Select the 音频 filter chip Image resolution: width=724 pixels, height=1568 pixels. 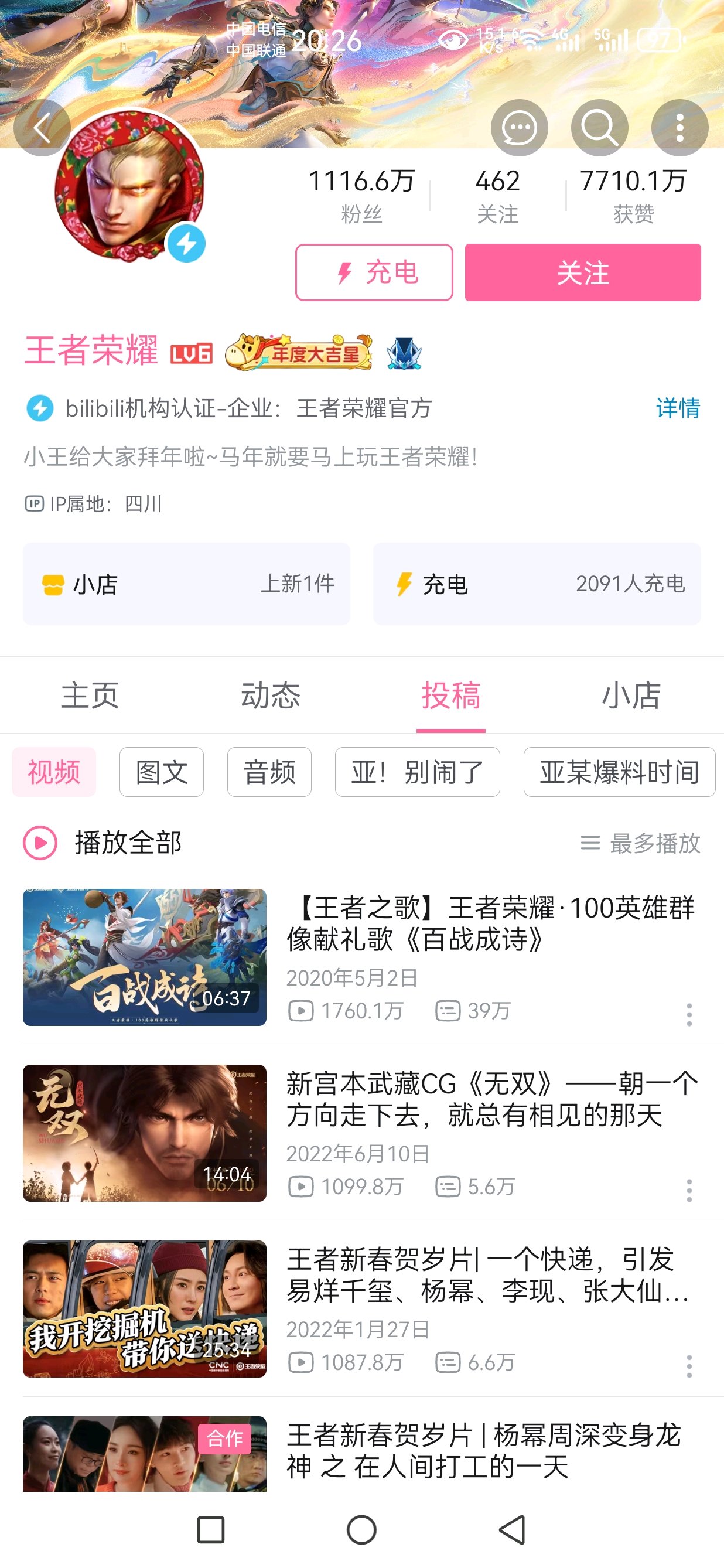point(269,772)
